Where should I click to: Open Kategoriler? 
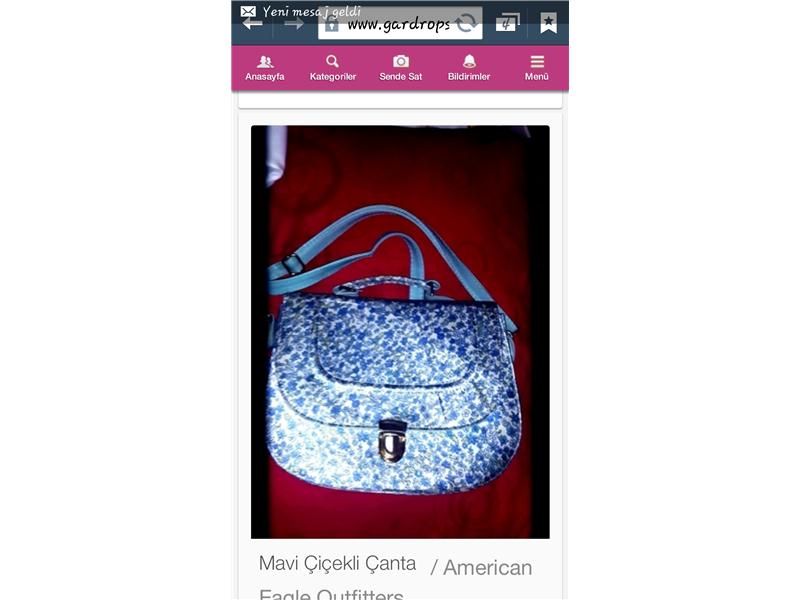(333, 68)
